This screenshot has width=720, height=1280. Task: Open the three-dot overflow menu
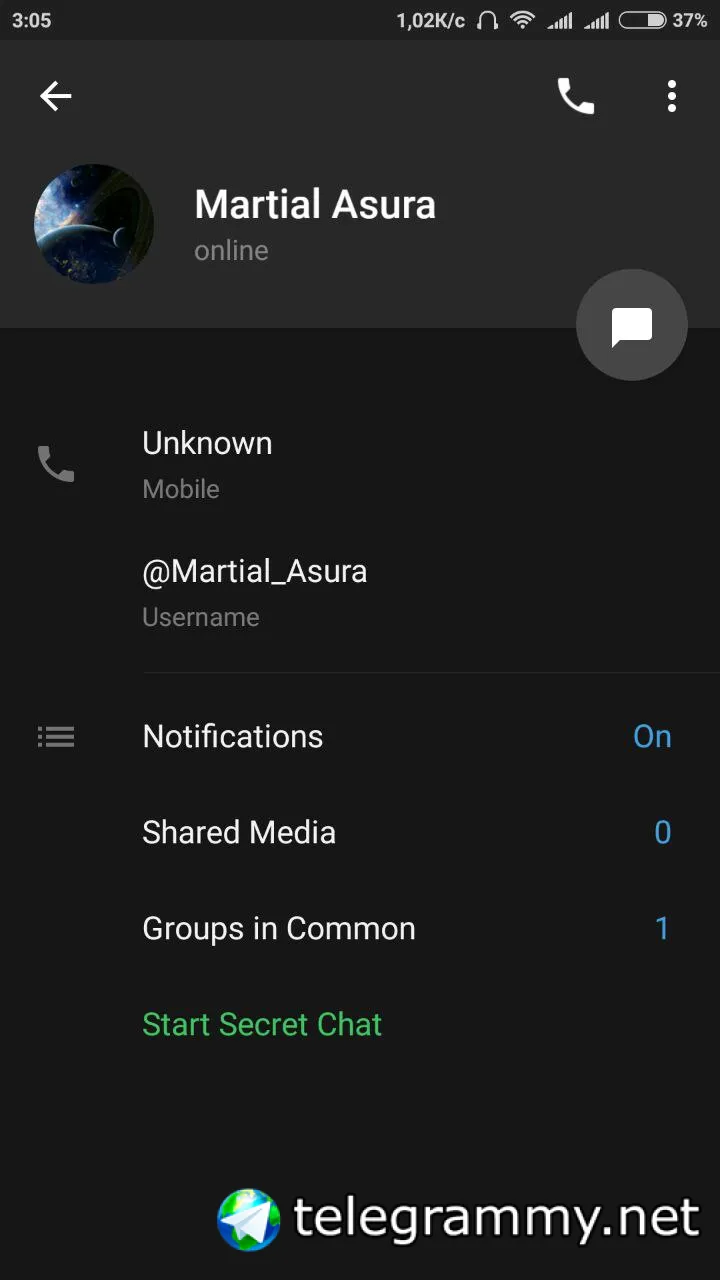click(x=671, y=96)
